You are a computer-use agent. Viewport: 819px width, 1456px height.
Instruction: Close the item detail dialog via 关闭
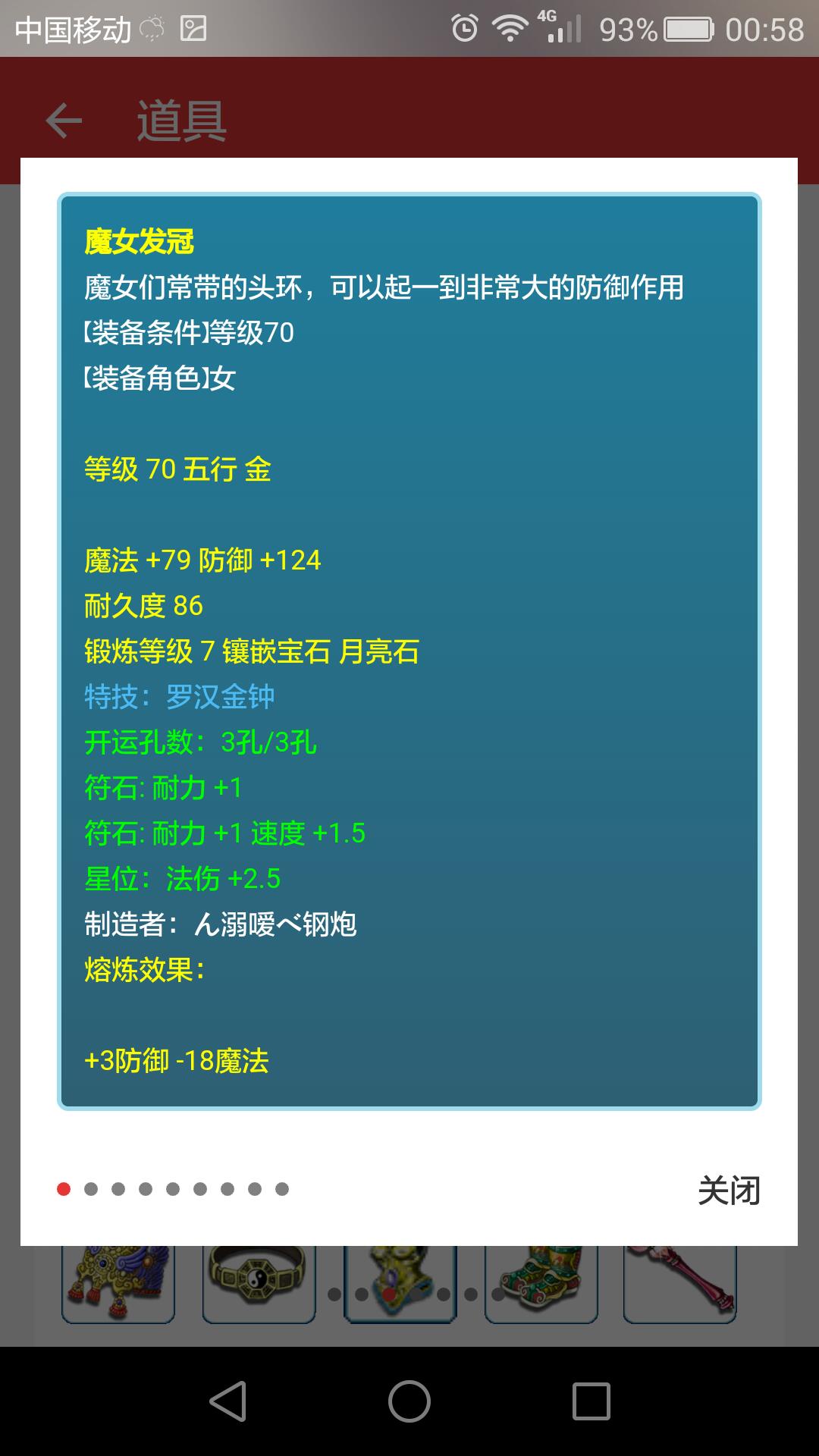[x=729, y=1191]
